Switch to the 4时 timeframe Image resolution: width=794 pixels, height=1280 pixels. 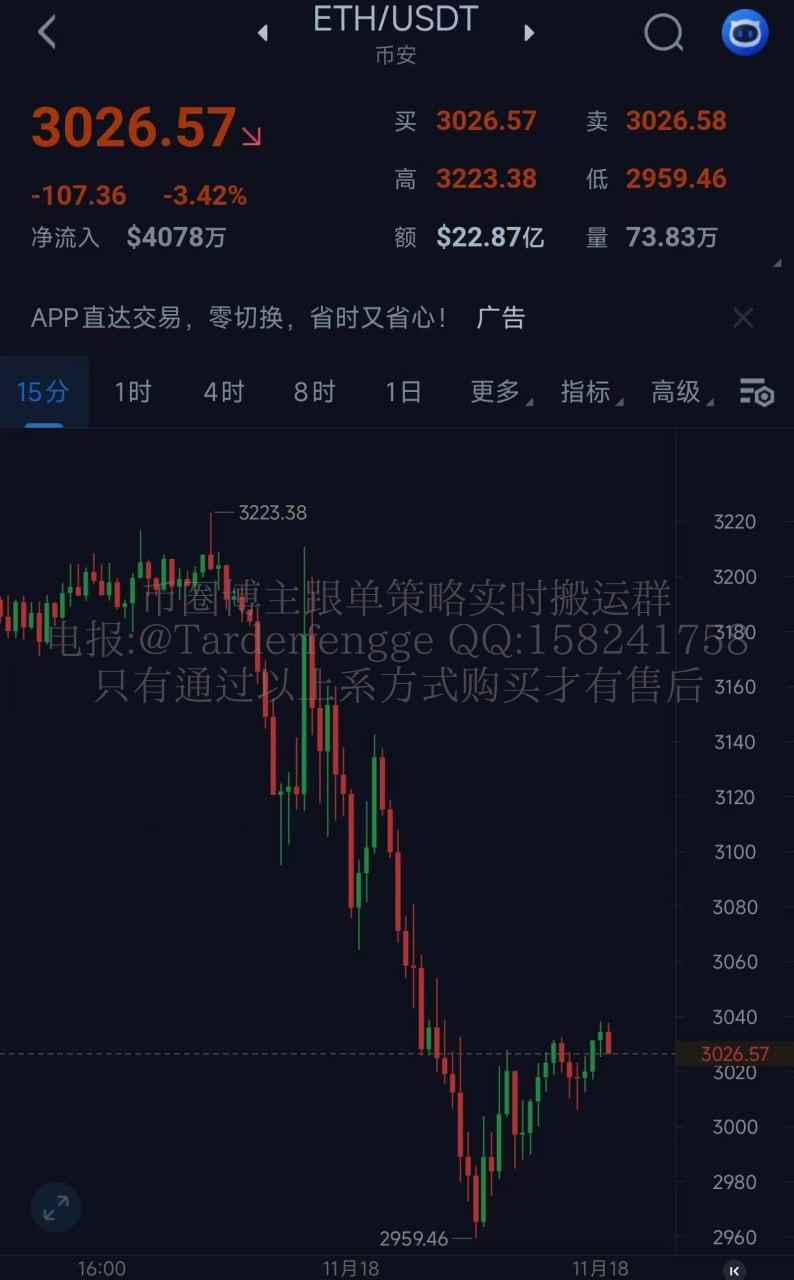click(223, 391)
